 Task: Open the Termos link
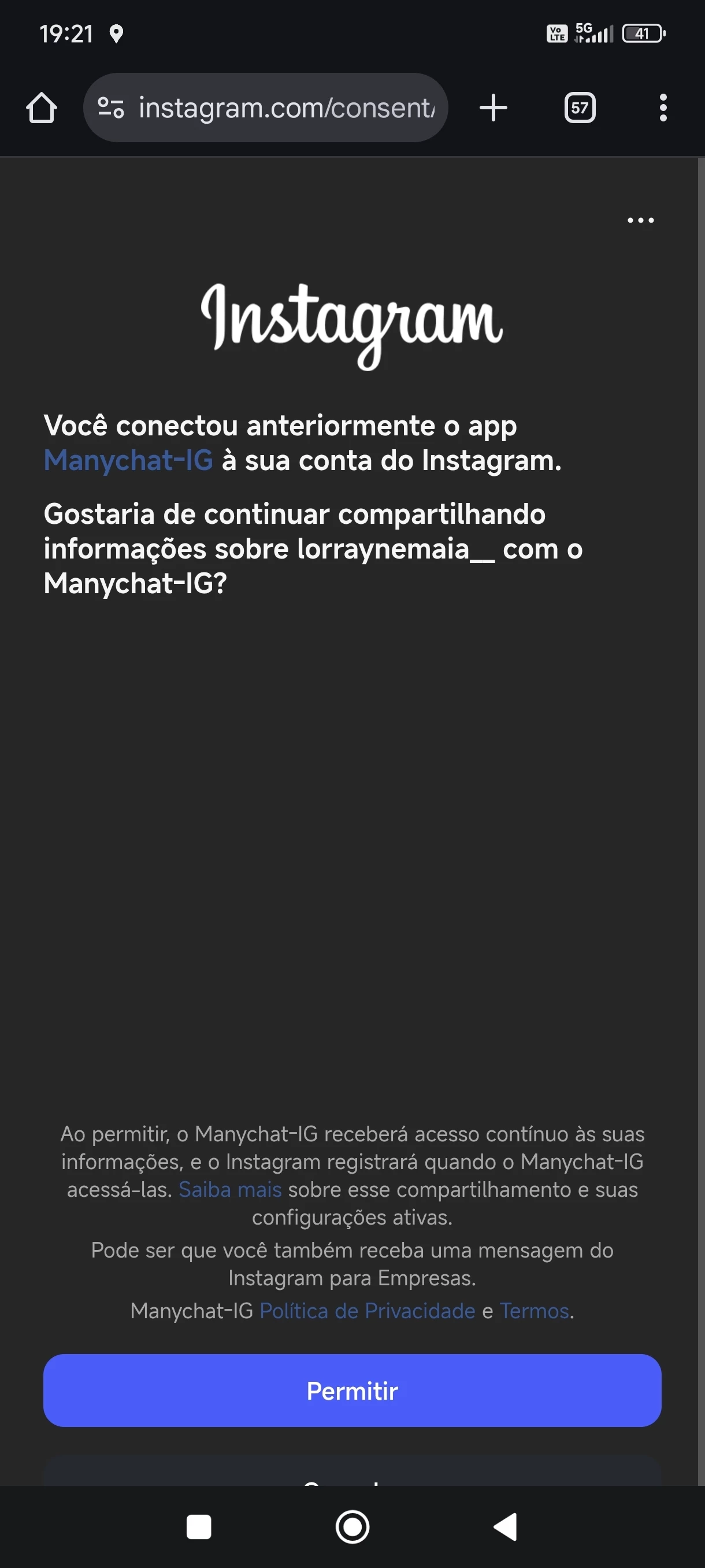click(534, 1311)
